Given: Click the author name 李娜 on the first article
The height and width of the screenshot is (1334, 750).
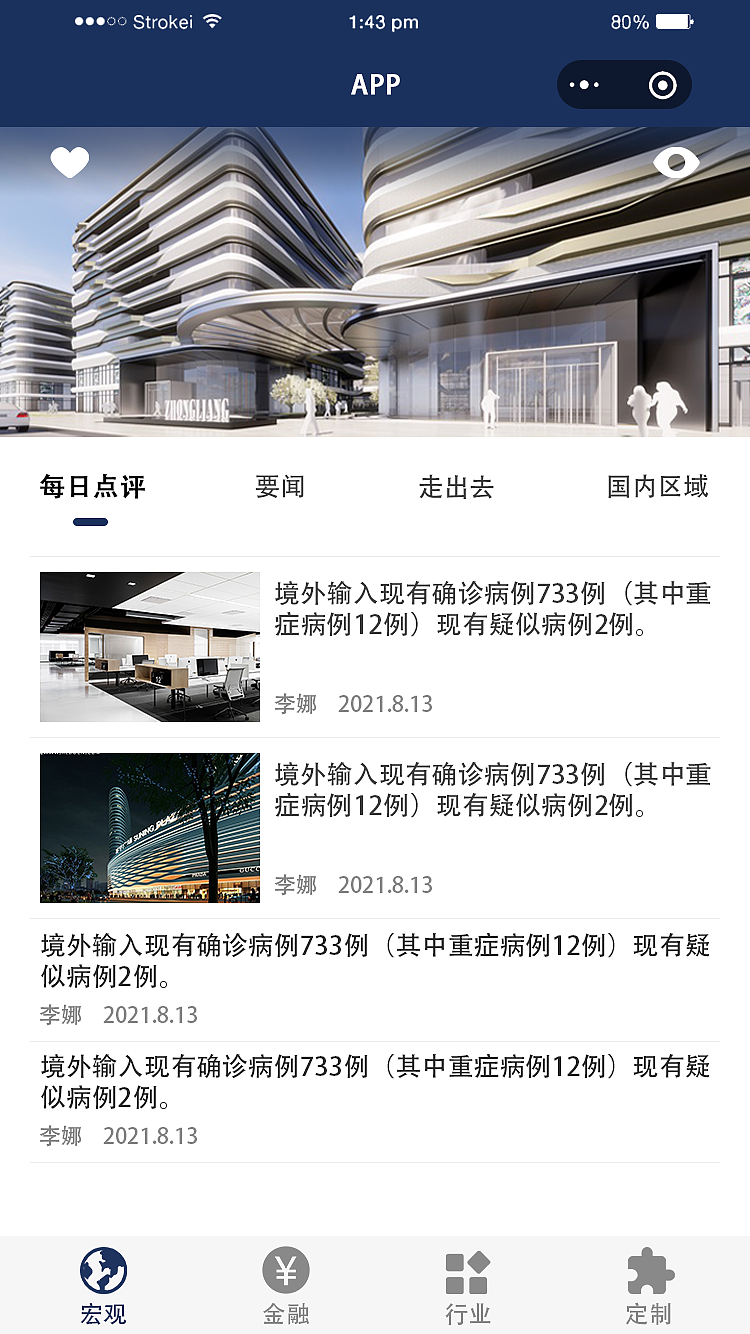Looking at the screenshot, I should click(294, 704).
